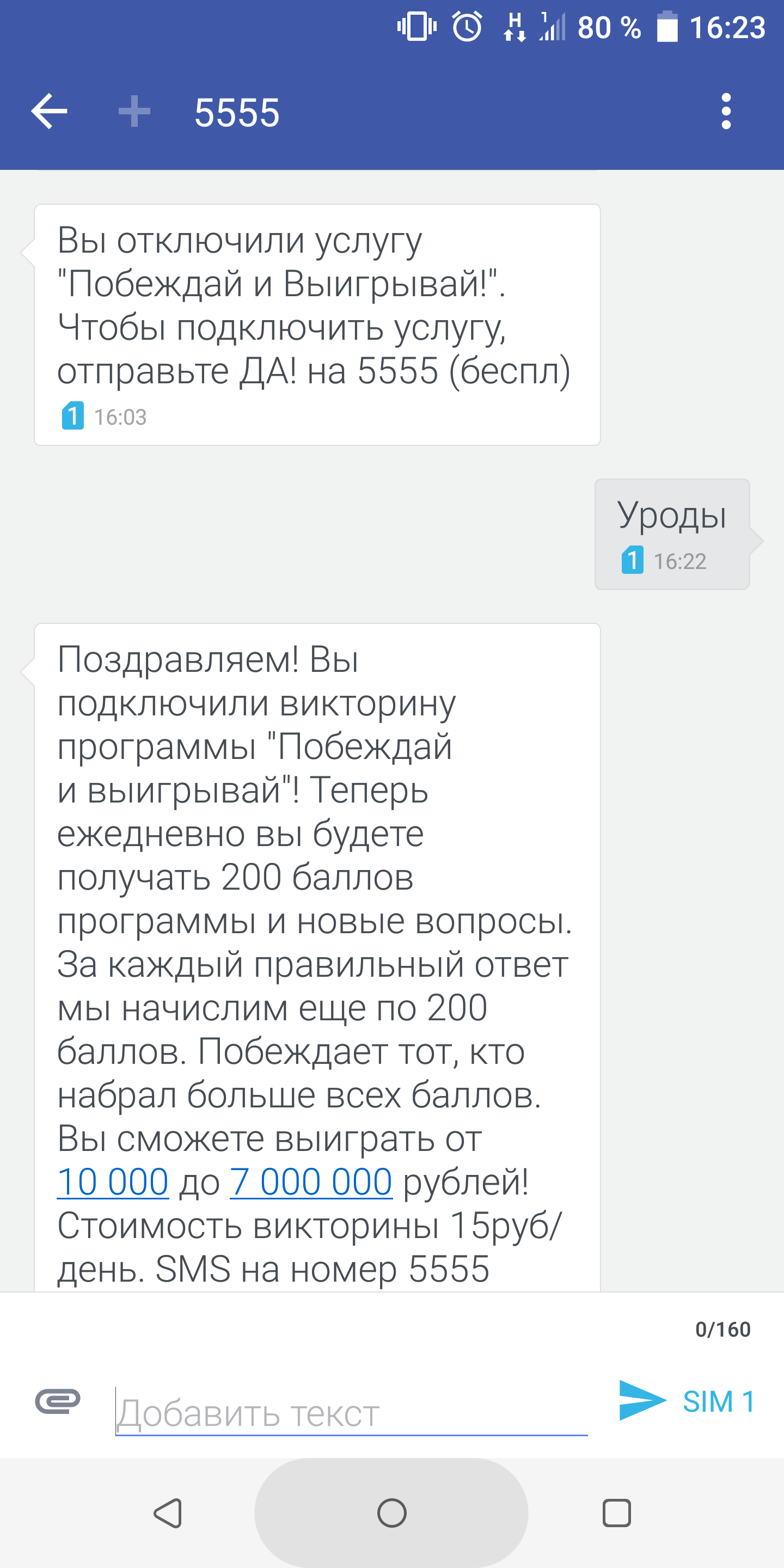Open the three-dot overflow menu

point(726,112)
